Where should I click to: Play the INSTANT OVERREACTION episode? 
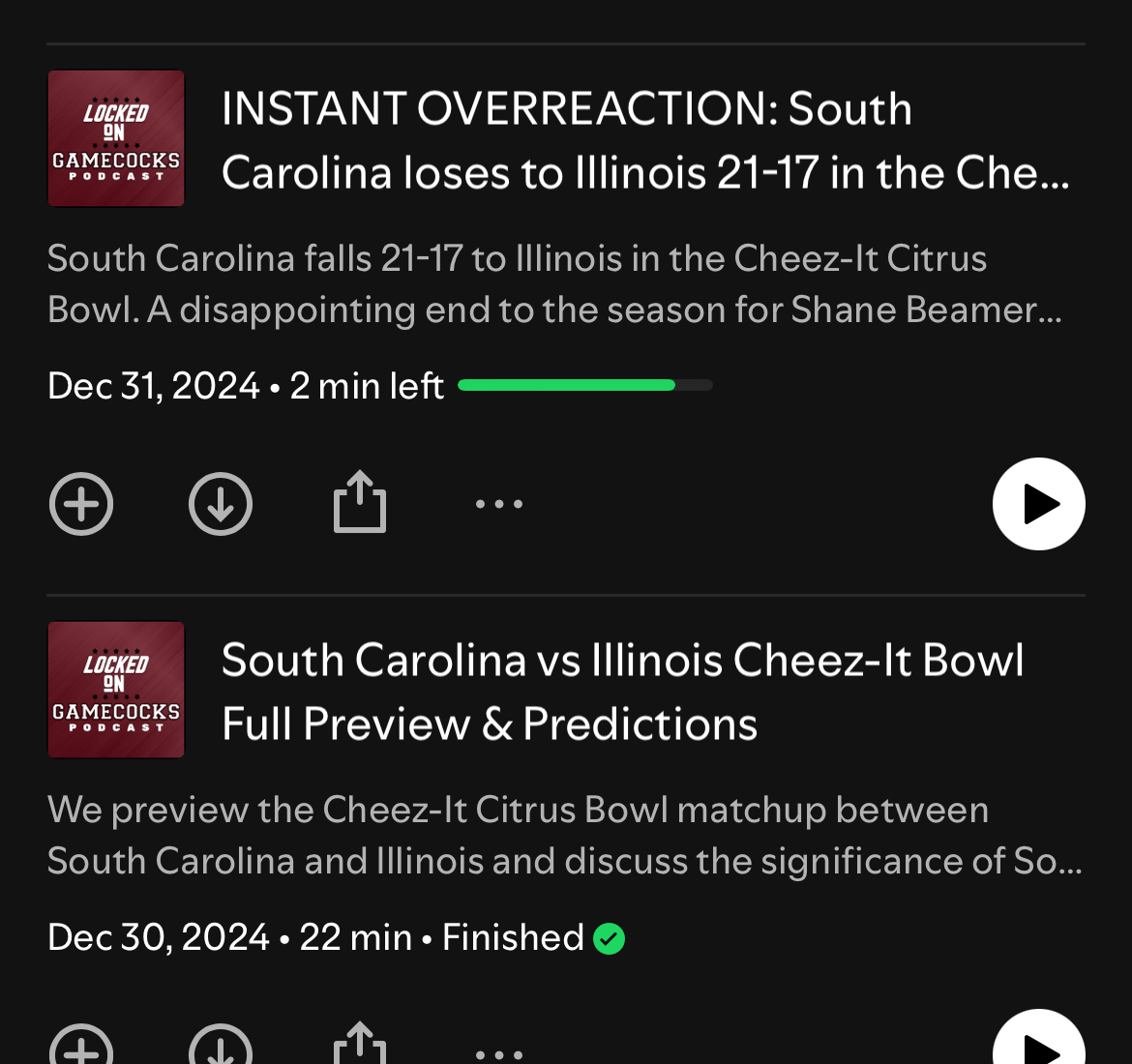coord(1038,504)
